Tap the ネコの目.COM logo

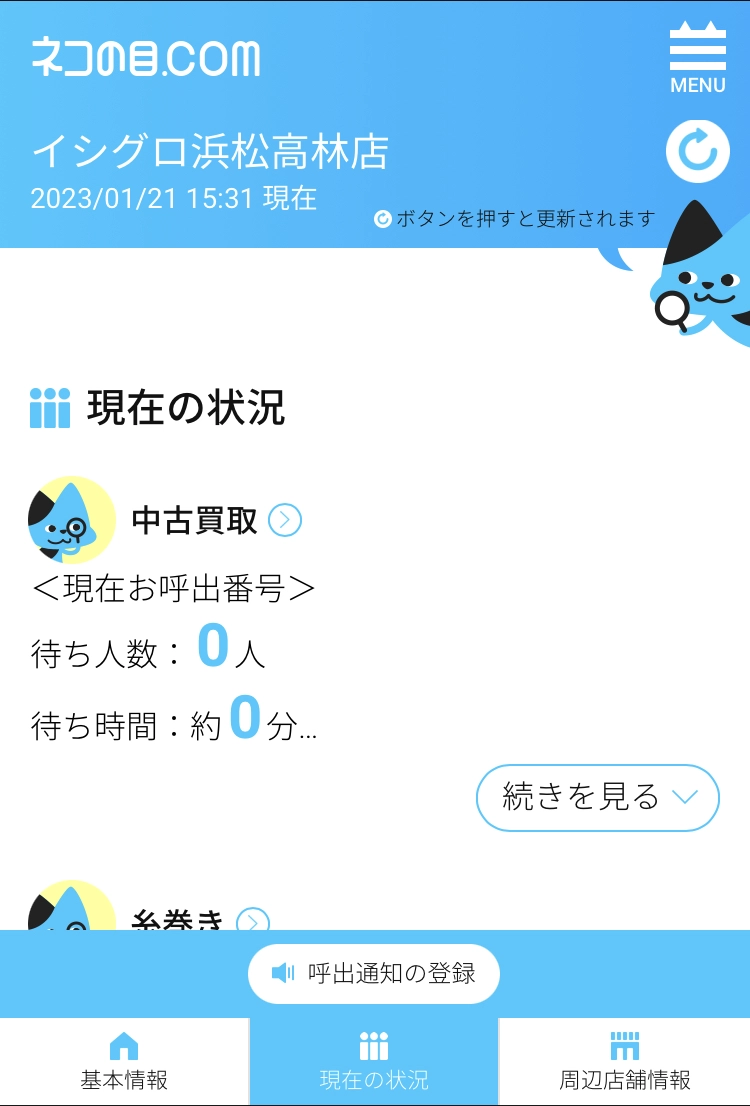[x=146, y=58]
